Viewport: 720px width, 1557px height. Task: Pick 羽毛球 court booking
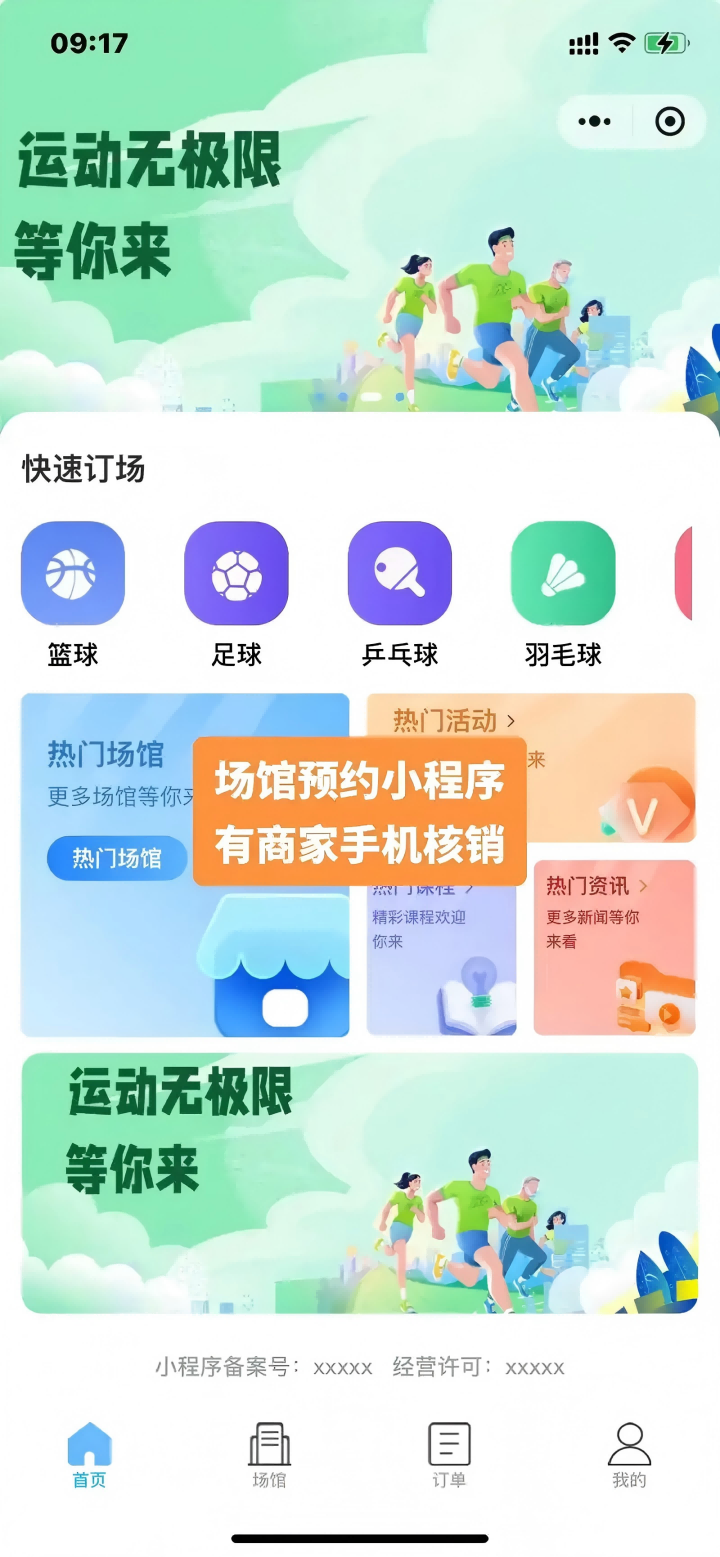[x=563, y=574]
